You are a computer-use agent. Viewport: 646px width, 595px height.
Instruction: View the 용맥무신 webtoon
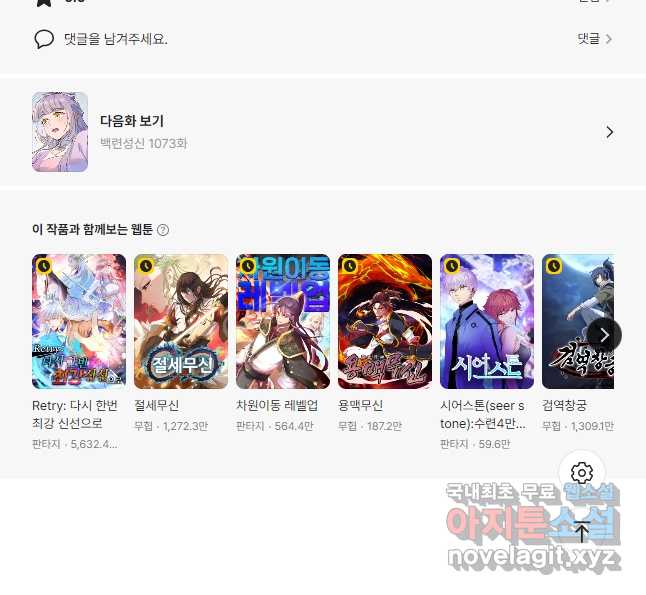tap(385, 322)
